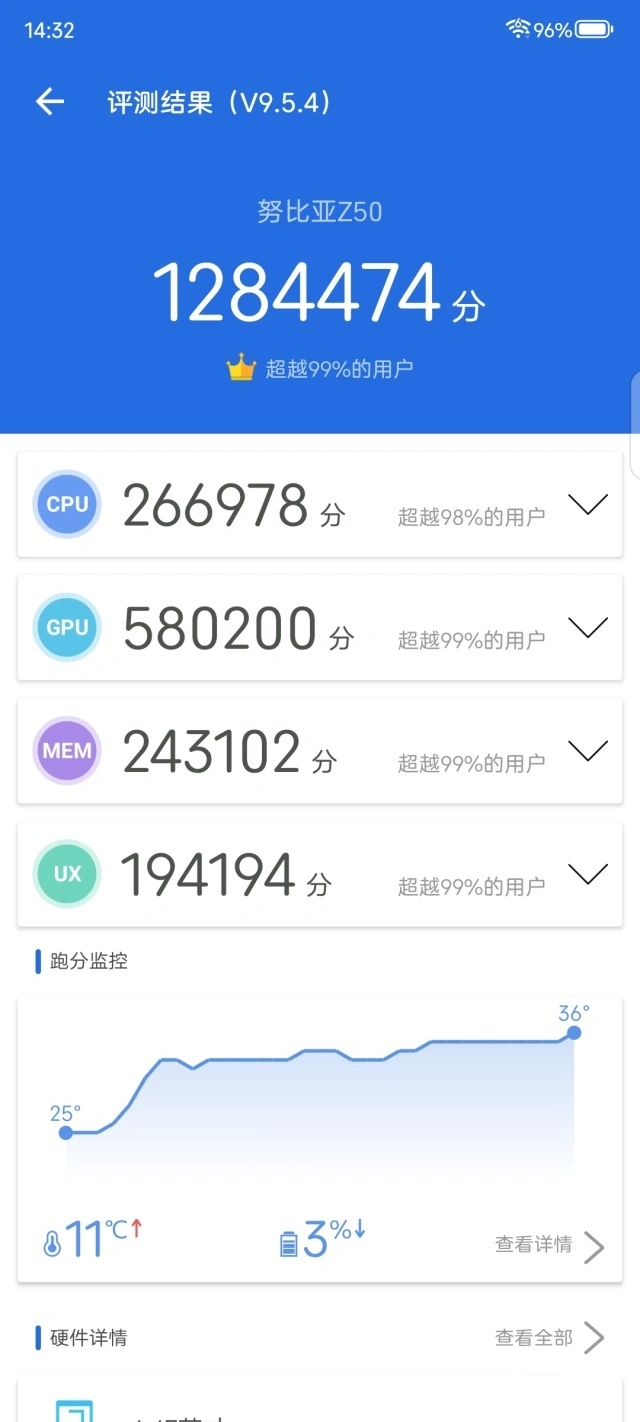Open 查看全部 hardware details
640x1422 pixels.
(x=550, y=1337)
